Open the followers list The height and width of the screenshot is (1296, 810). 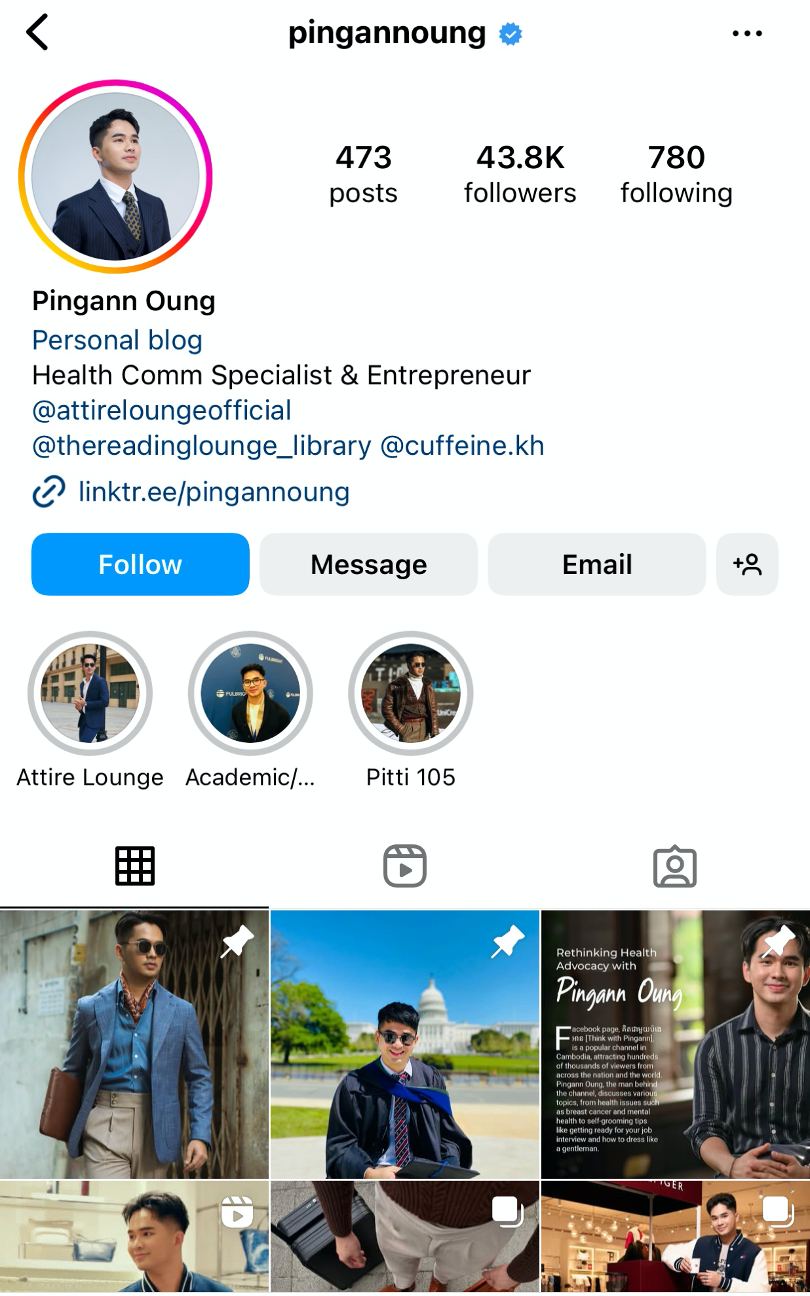click(x=520, y=174)
